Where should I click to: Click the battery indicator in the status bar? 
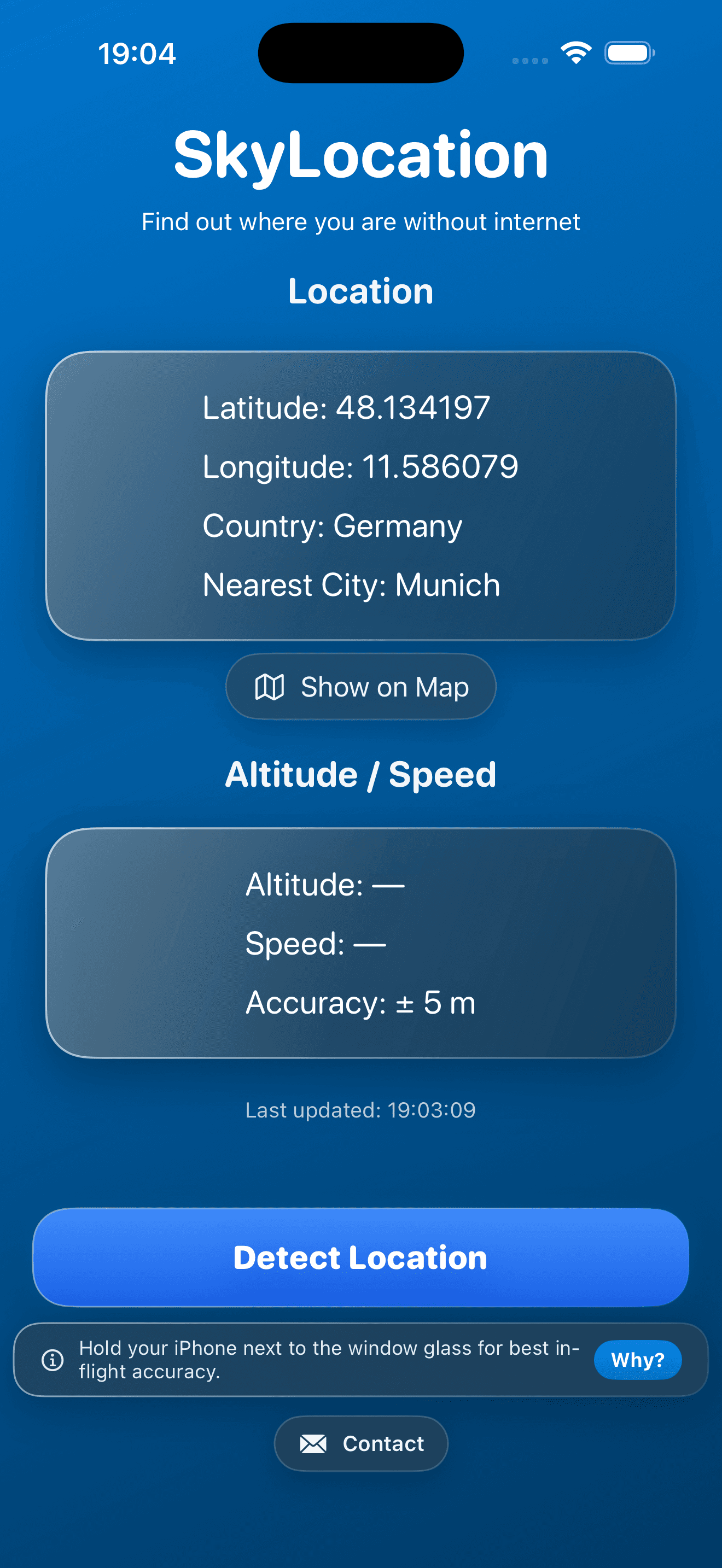(x=627, y=53)
